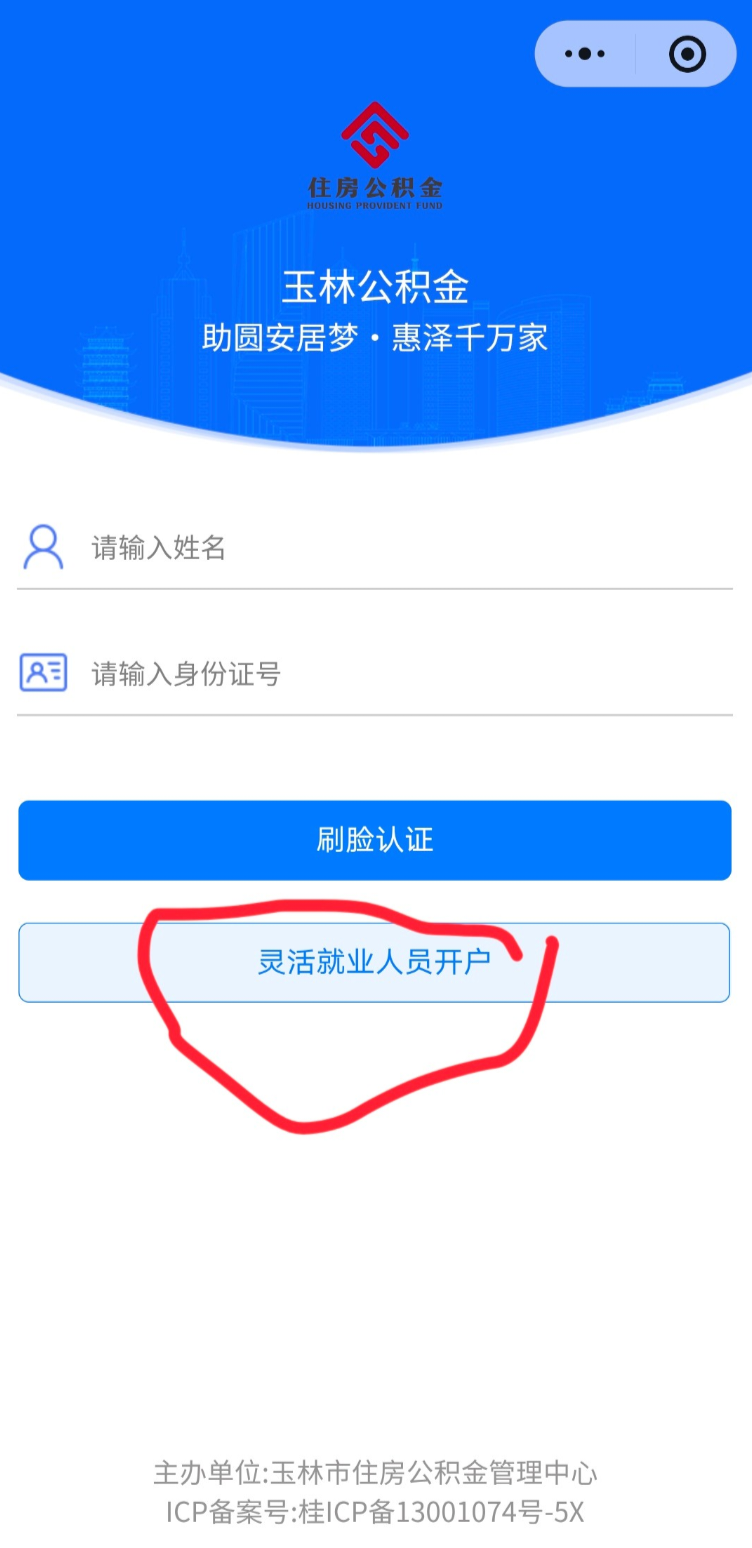Image resolution: width=752 pixels, height=1548 pixels.
Task: Click the circular exit capsule icon
Action: [688, 53]
